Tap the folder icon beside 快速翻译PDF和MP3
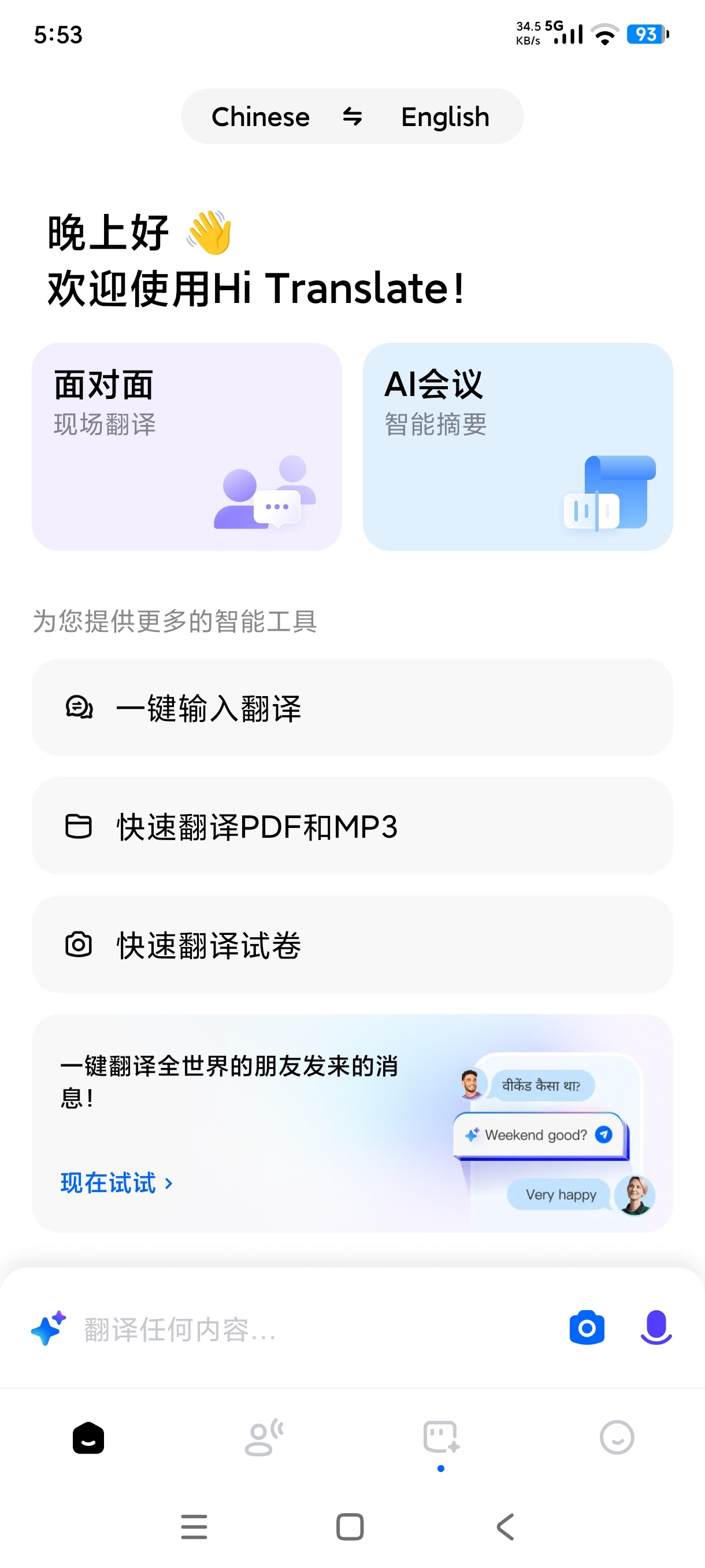 pos(79,826)
